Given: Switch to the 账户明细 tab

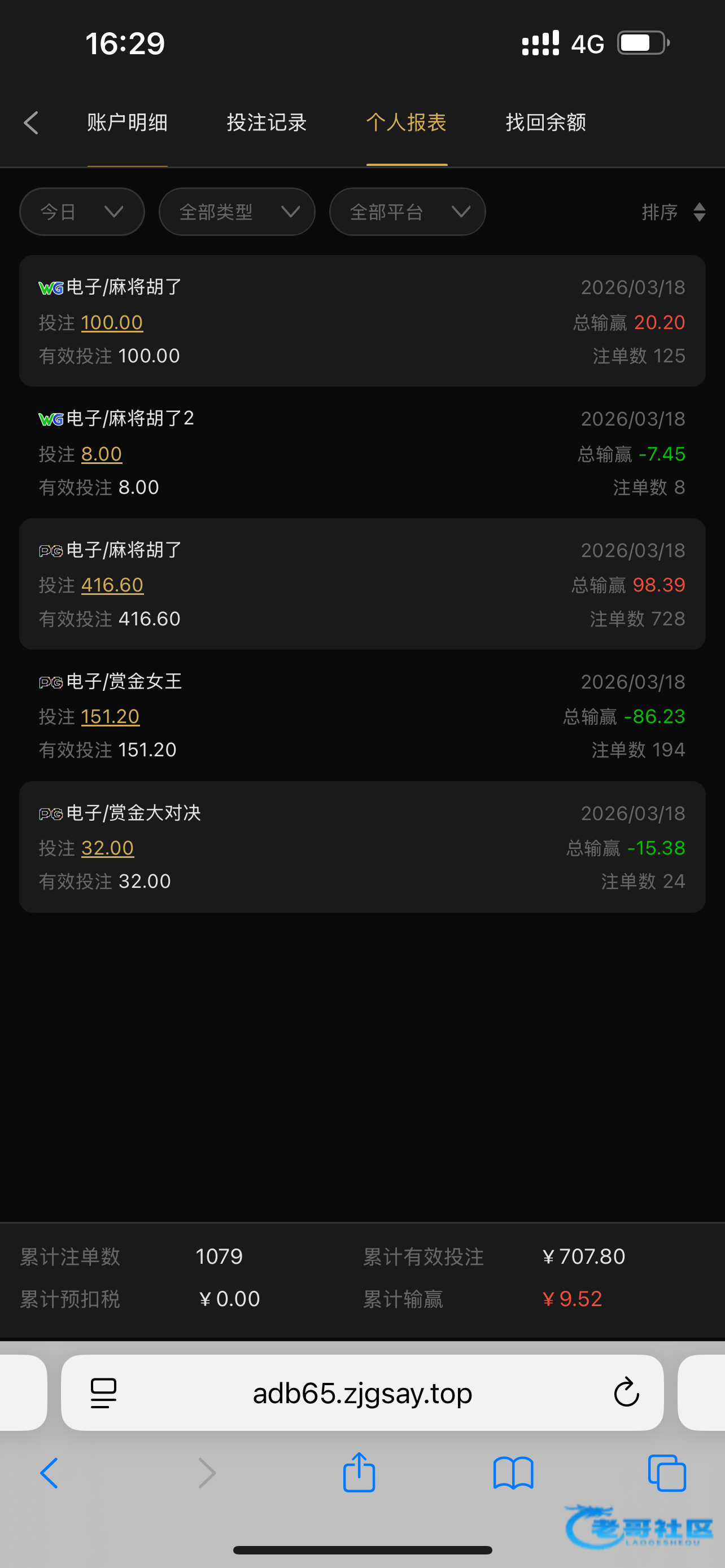Looking at the screenshot, I should 127,123.
